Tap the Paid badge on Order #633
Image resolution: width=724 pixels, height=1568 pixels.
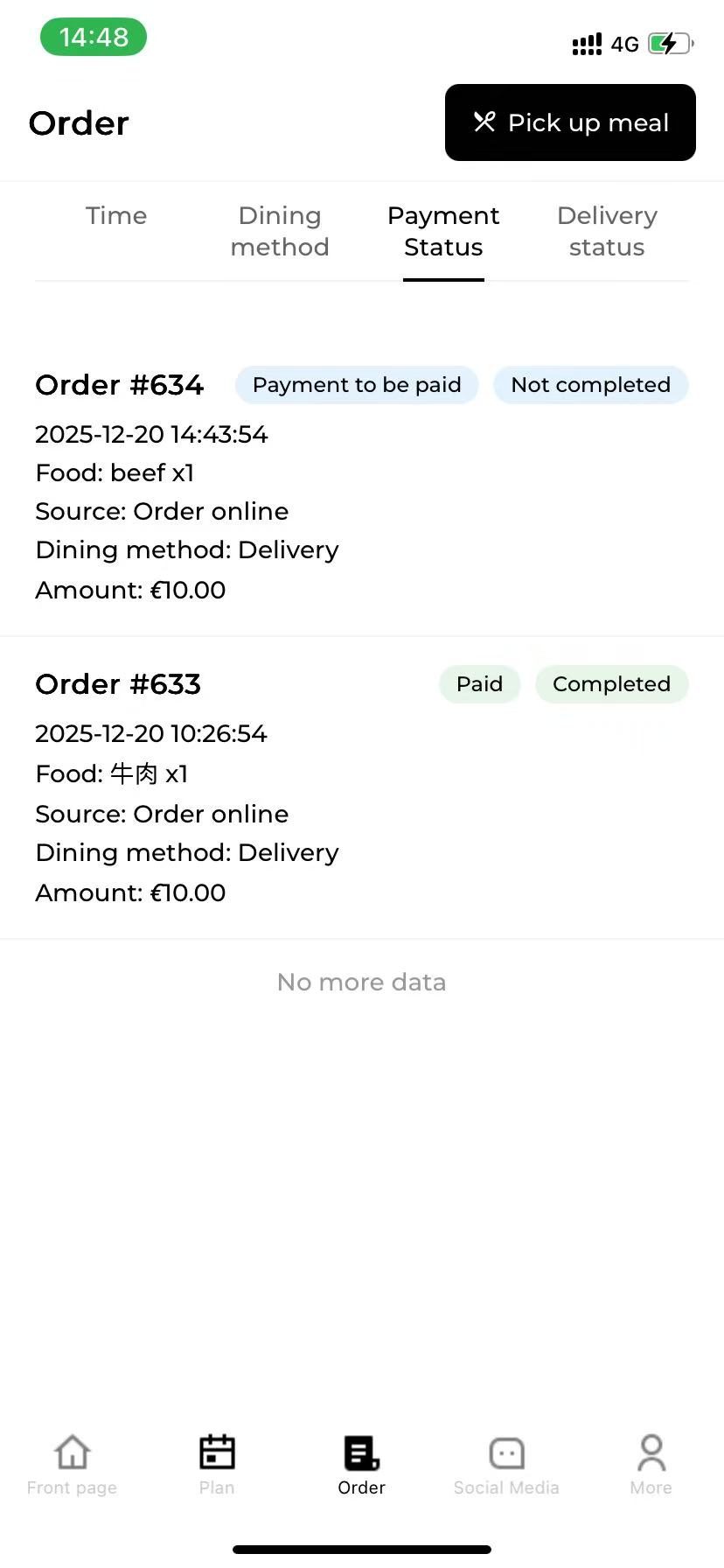pos(479,683)
